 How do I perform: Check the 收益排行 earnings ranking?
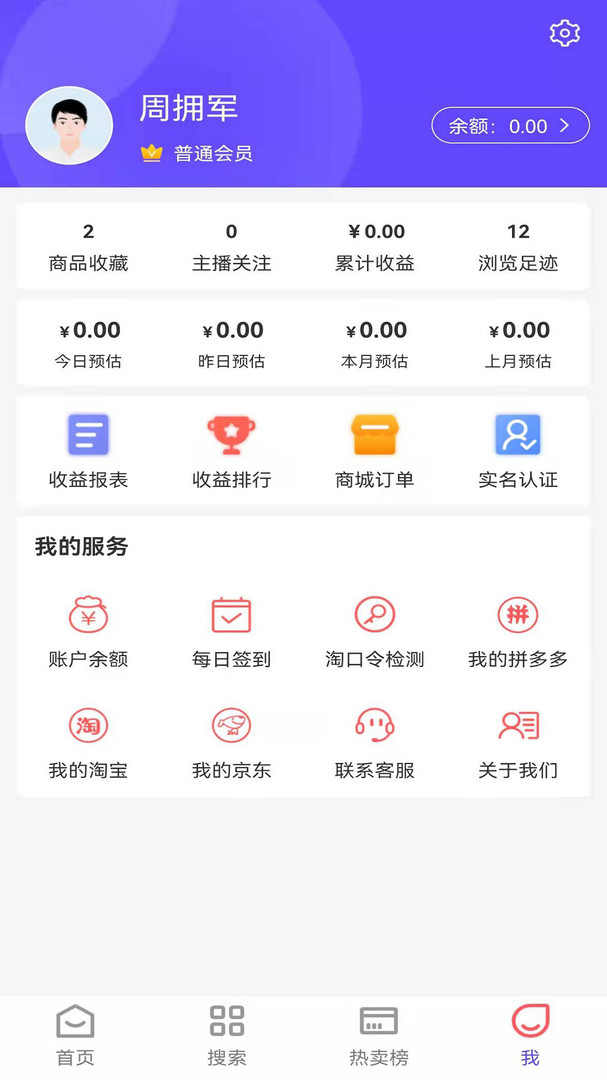[231, 451]
